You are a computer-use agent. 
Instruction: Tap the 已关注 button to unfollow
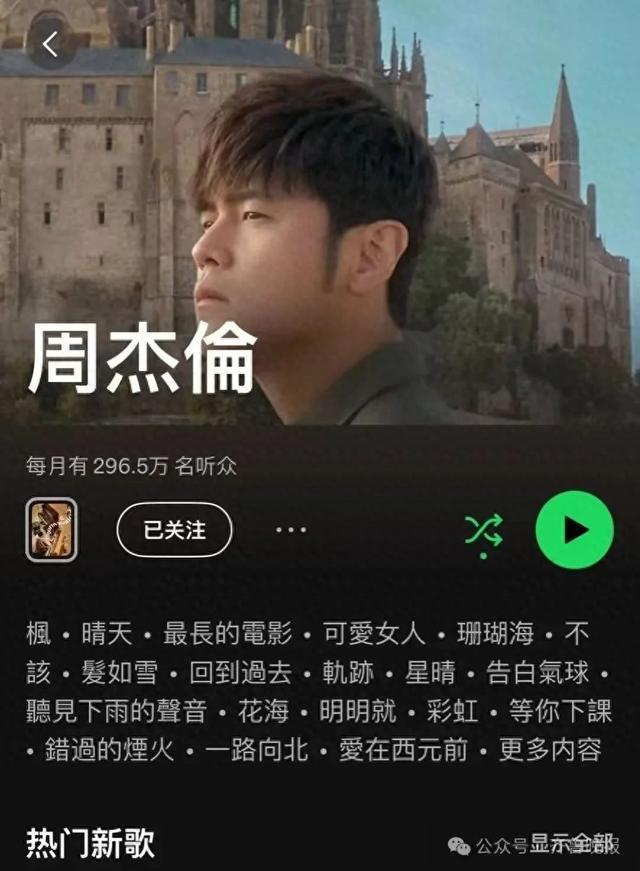click(x=174, y=530)
